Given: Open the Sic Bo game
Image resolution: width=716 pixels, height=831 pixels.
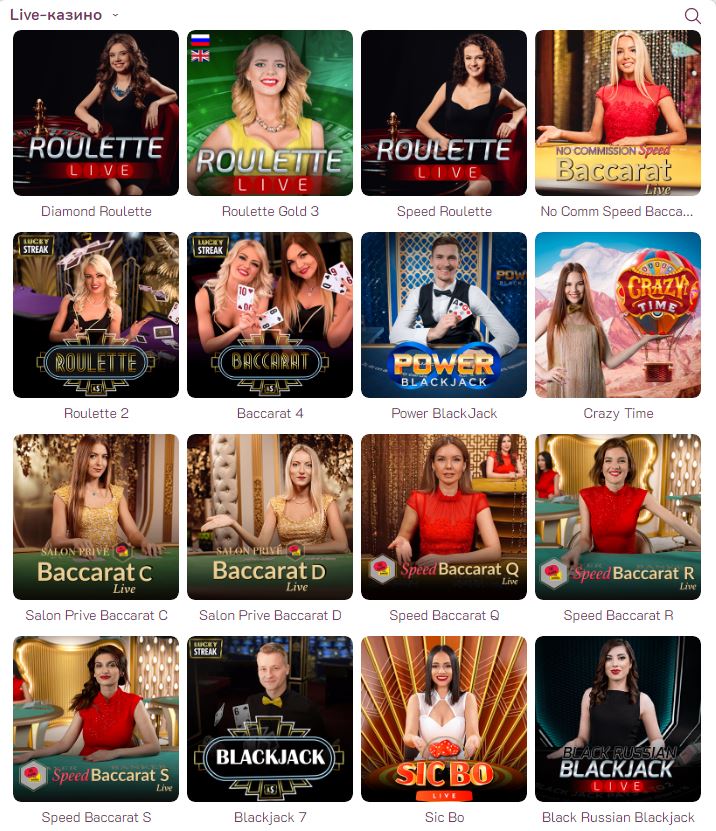Looking at the screenshot, I should [444, 719].
